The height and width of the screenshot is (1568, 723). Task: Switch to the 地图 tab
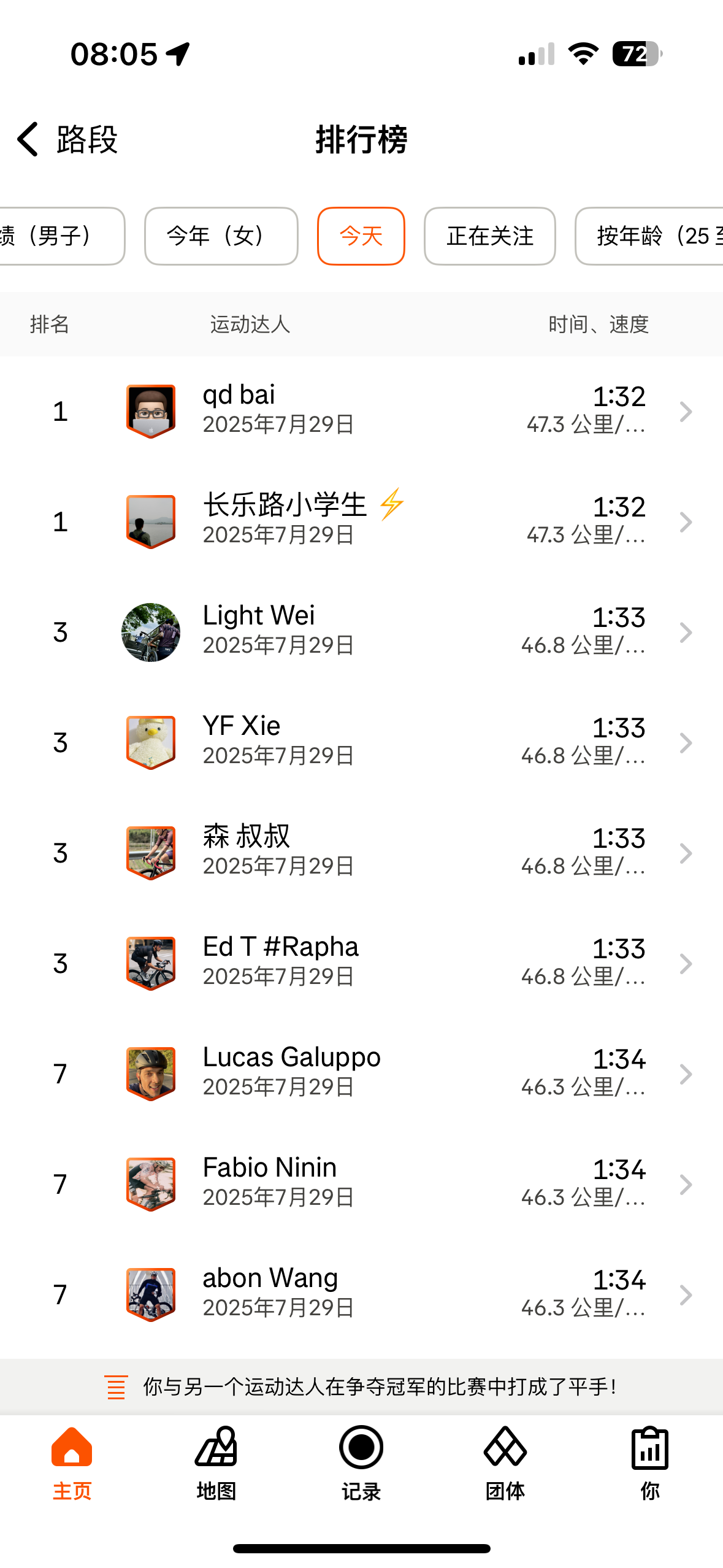coord(216,1463)
